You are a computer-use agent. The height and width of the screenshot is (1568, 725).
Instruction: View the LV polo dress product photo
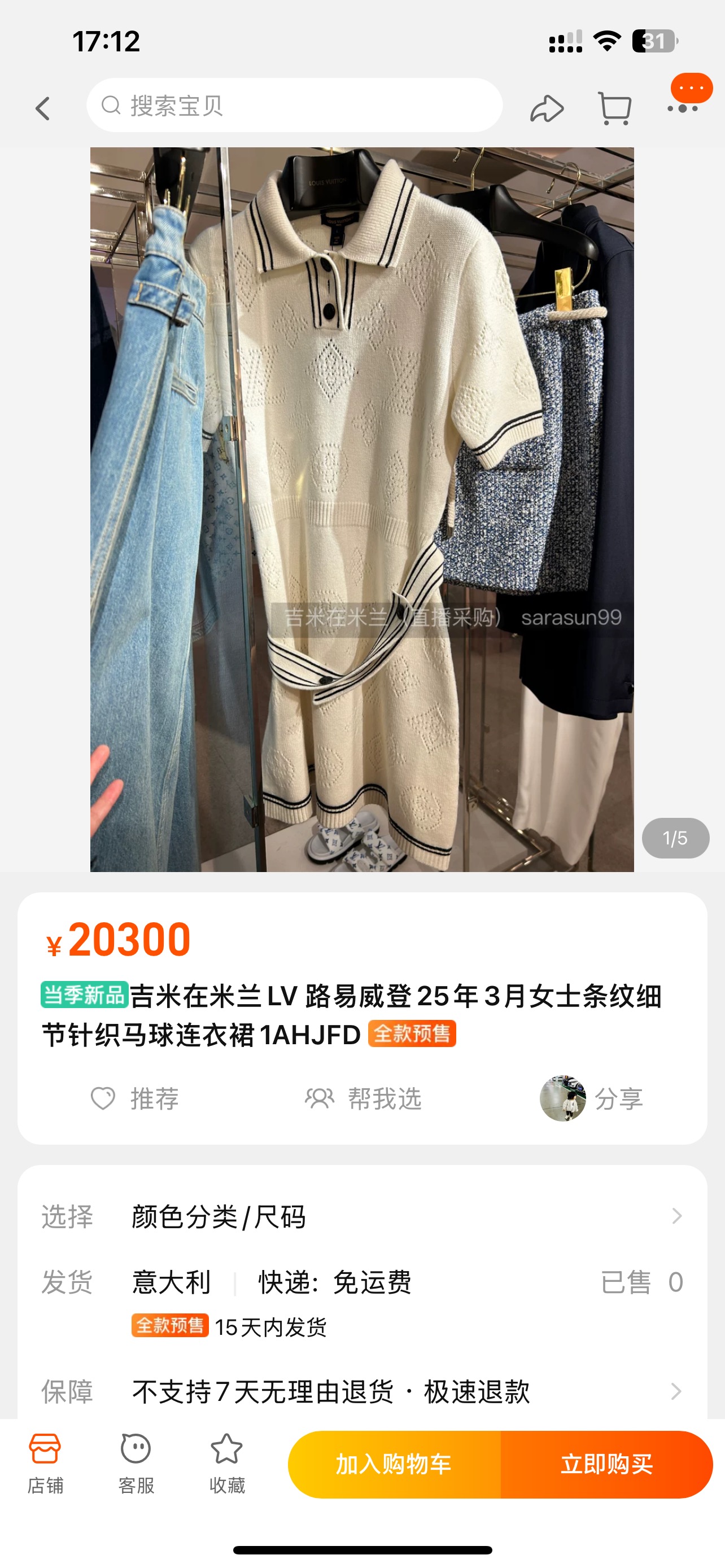pyautogui.click(x=361, y=509)
